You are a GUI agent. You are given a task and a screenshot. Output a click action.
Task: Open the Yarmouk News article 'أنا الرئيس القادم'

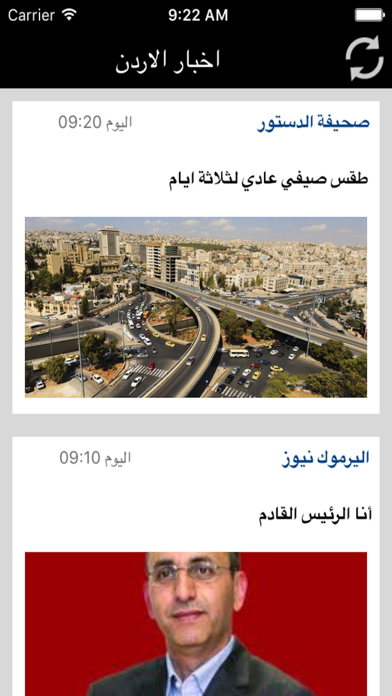click(315, 515)
